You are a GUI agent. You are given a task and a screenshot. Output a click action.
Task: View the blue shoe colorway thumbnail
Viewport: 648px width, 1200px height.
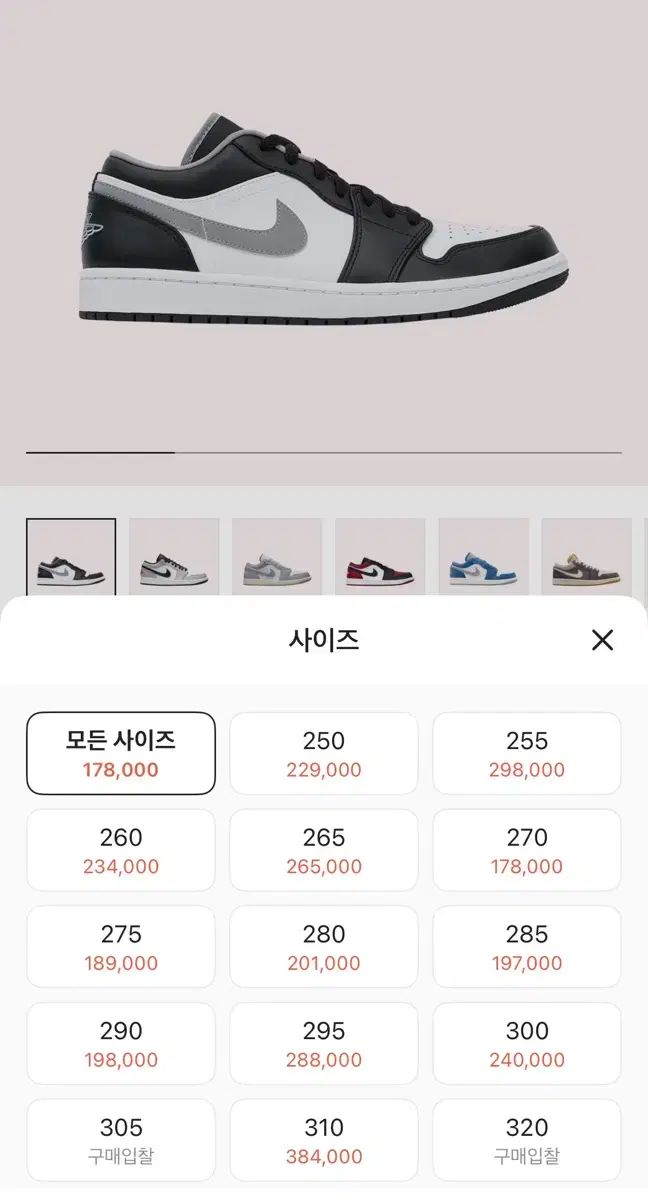[483, 558]
